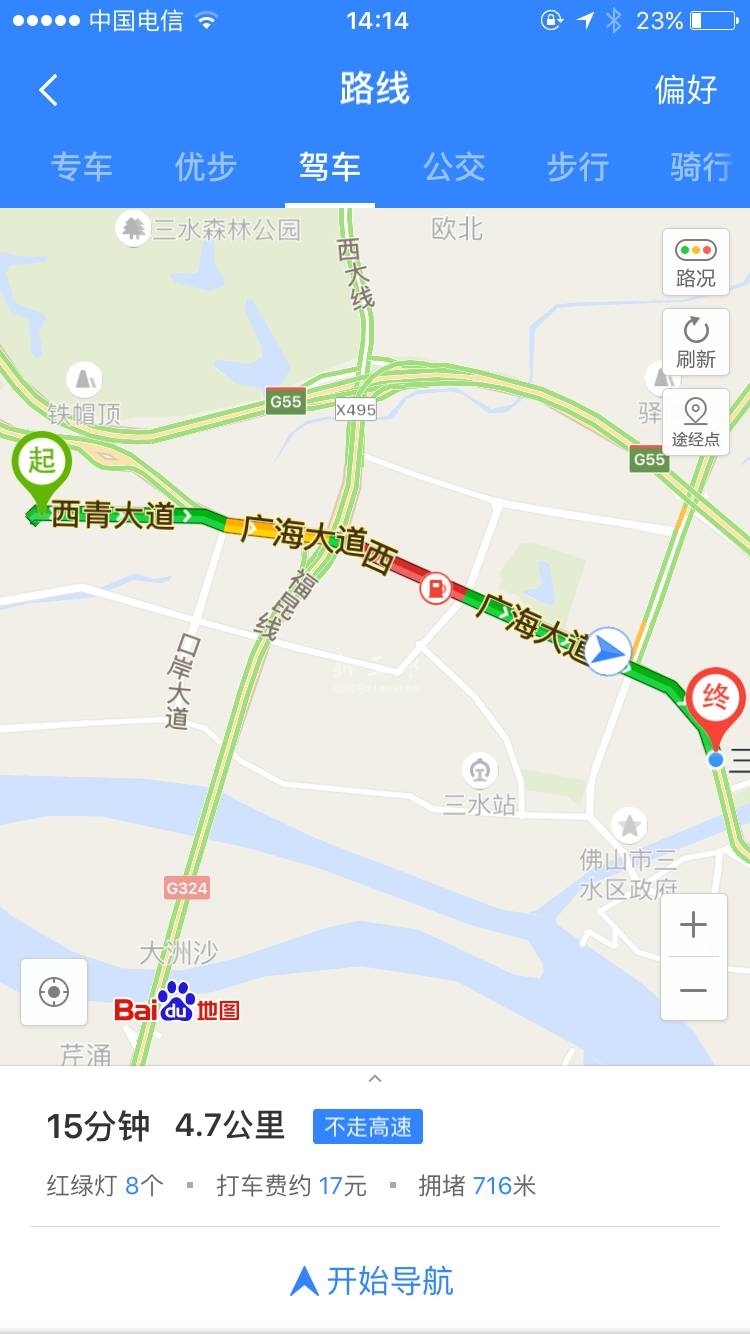Screen dimensions: 750x1334
Task: Add a waypoint via 途经点
Action: point(695,422)
